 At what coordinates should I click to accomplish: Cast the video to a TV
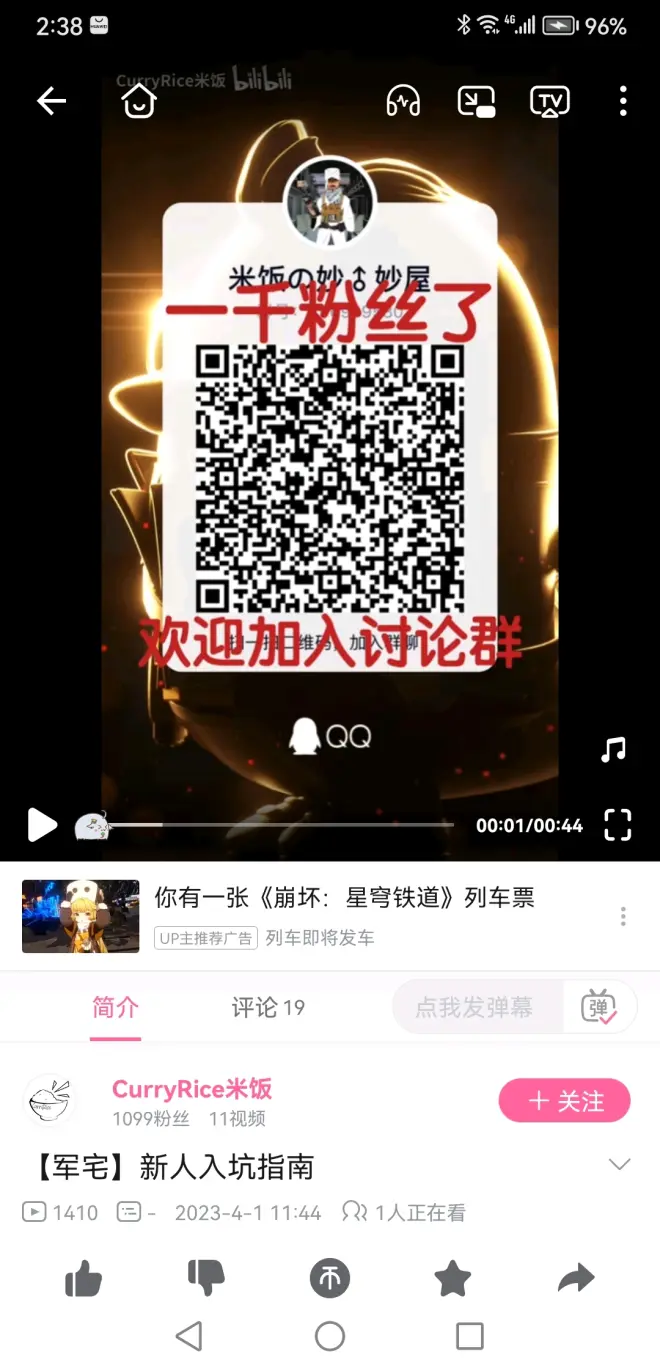click(x=549, y=101)
